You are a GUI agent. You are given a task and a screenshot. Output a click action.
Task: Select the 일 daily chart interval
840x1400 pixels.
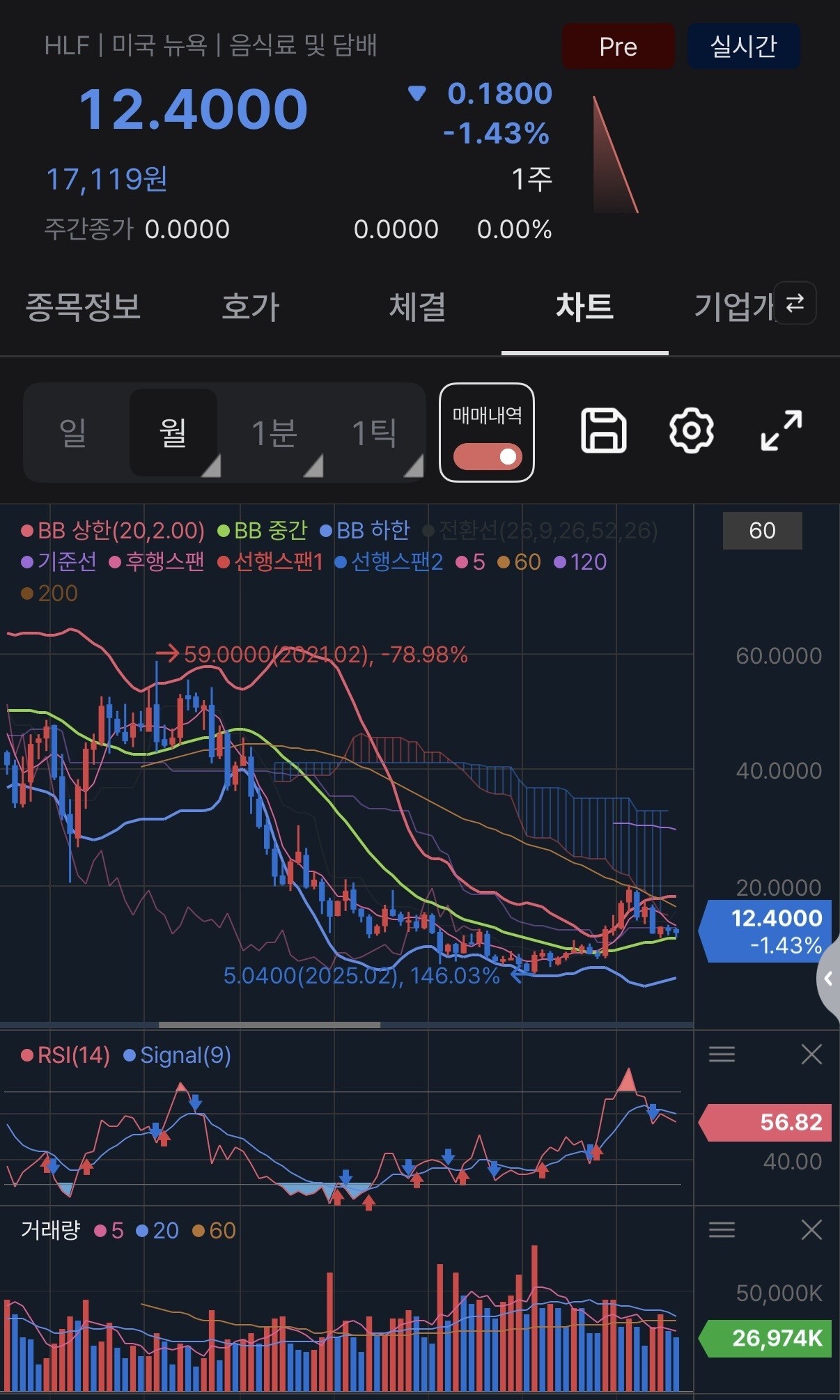[x=74, y=433]
